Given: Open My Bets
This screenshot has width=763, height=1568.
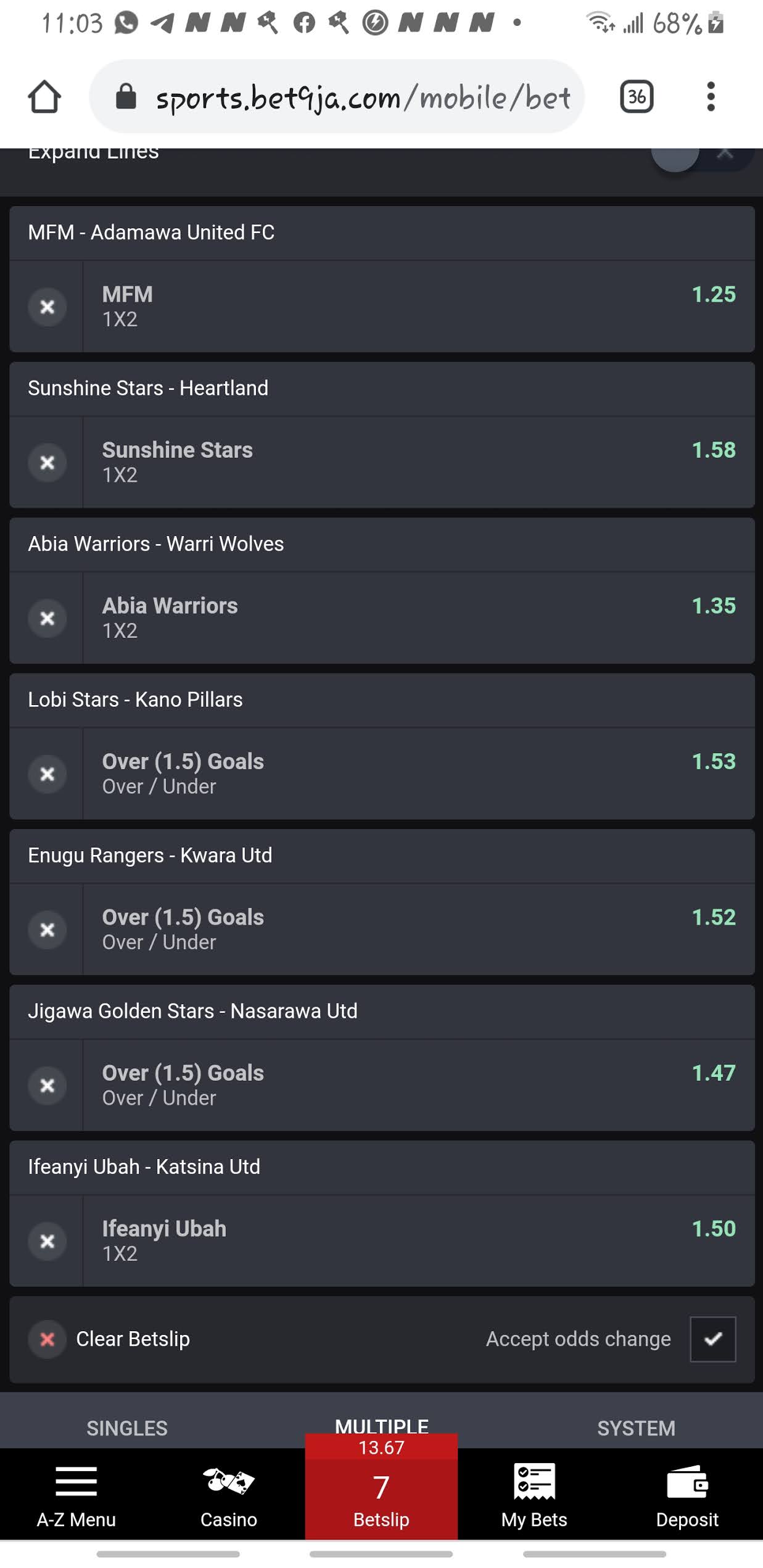Looking at the screenshot, I should point(534,1496).
